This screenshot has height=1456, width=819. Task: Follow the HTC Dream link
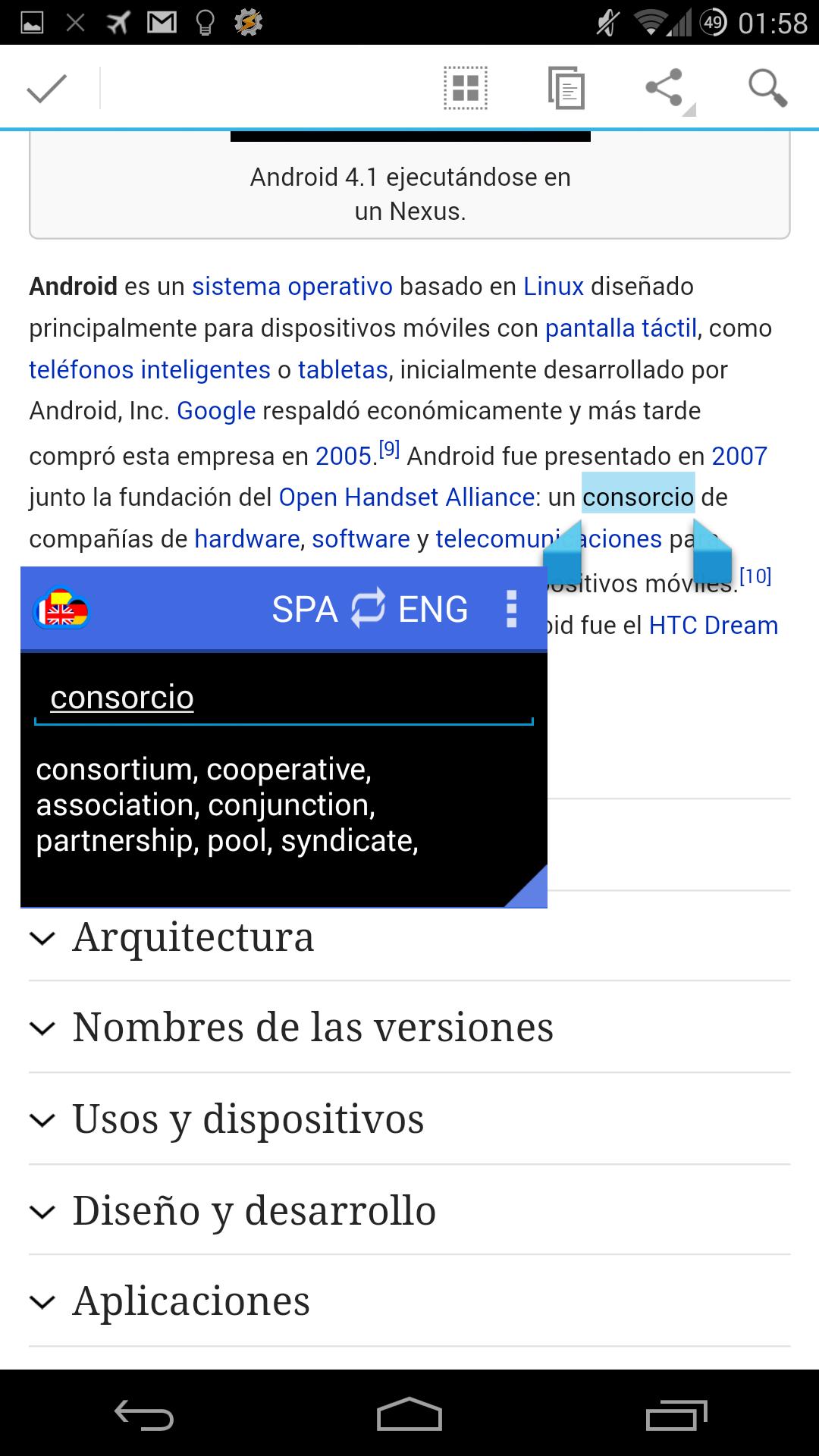coord(714,626)
